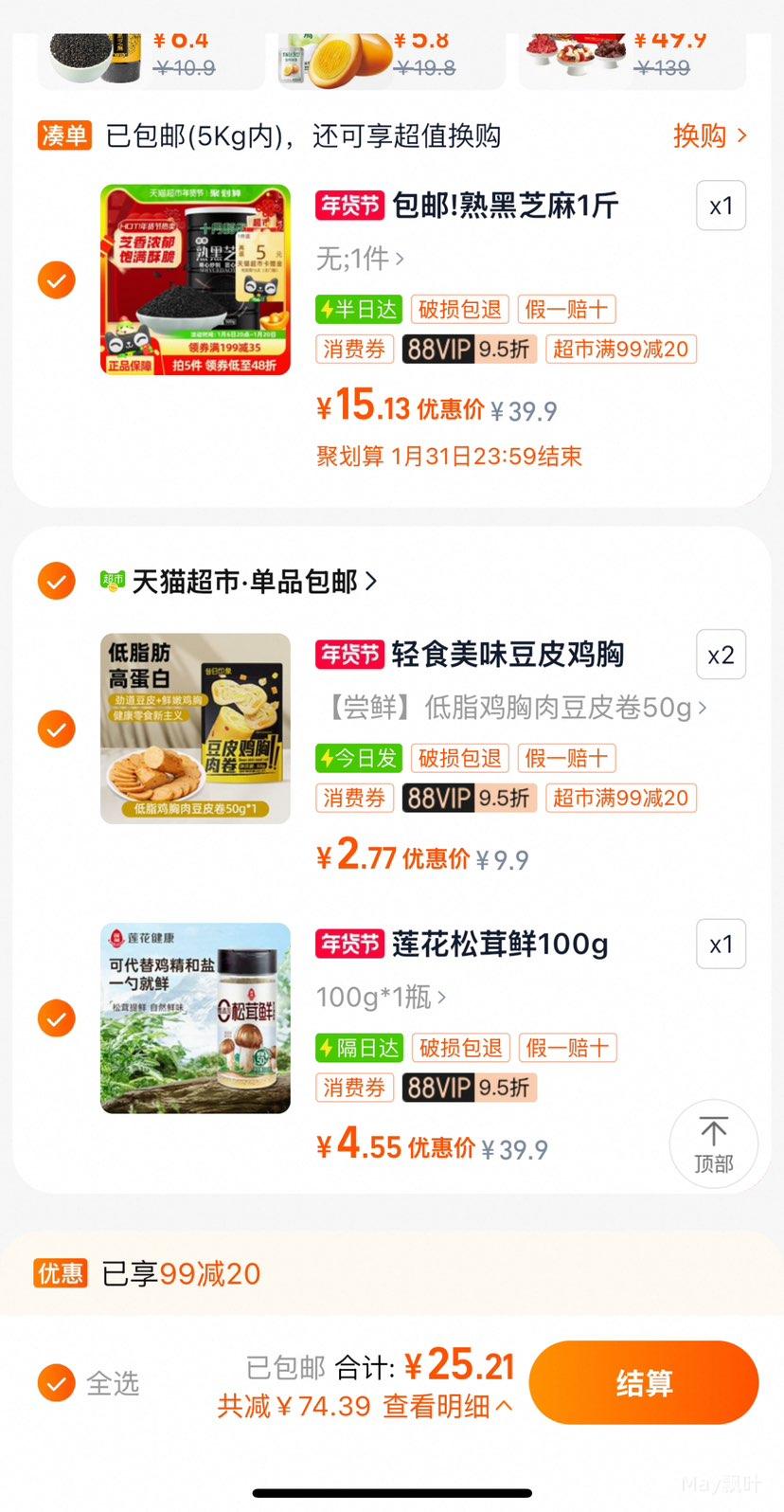
Task: Proceed to checkout with 结算
Action: click(644, 1383)
